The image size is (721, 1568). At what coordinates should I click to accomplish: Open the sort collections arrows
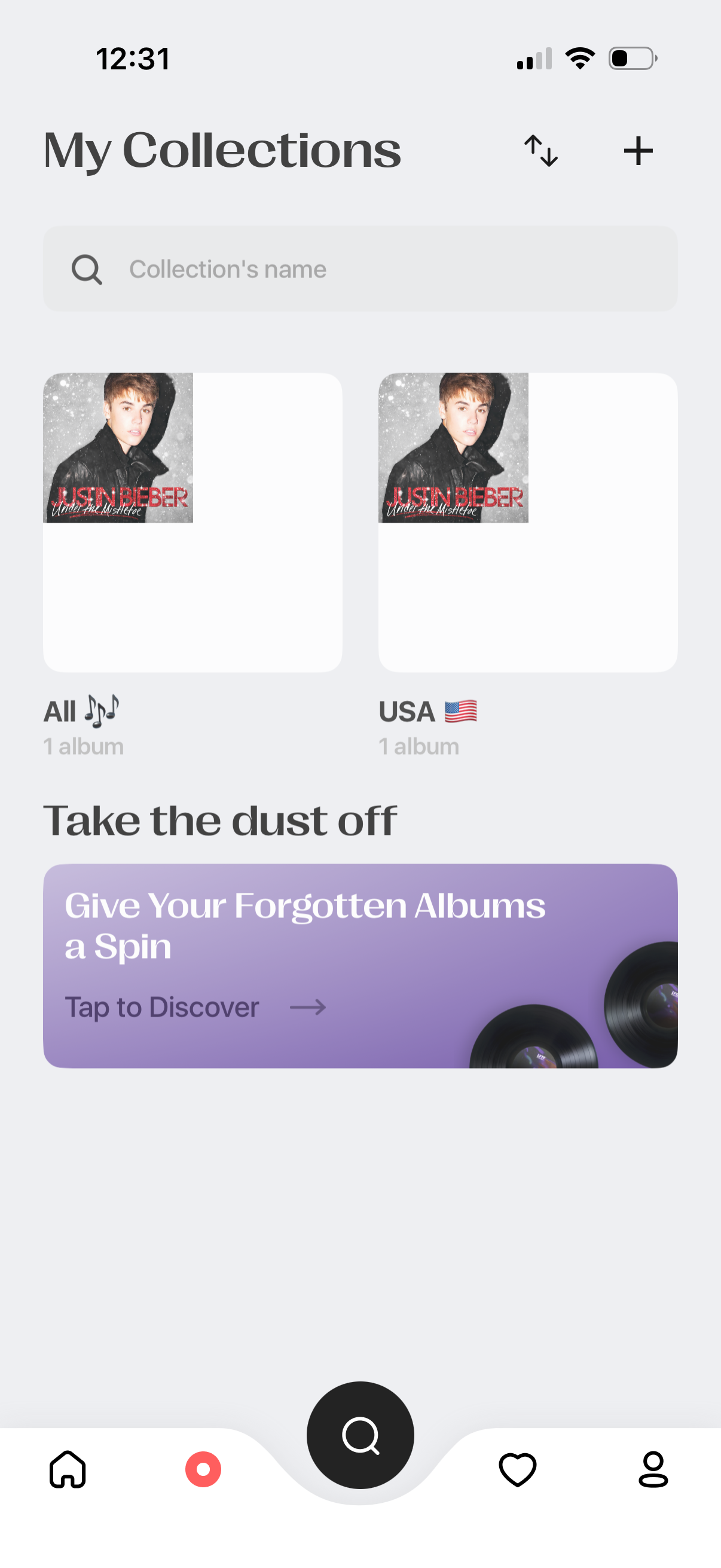coord(541,151)
